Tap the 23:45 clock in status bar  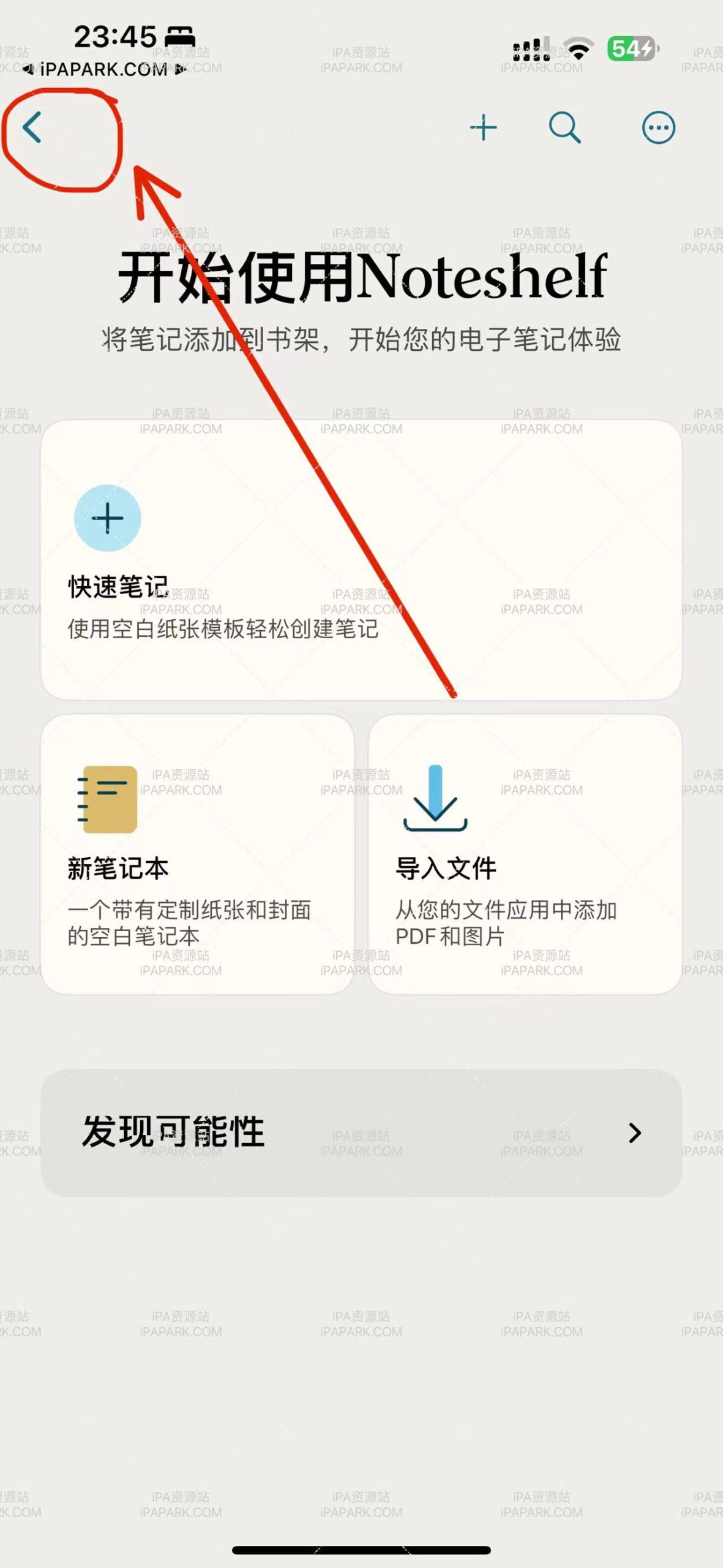tap(115, 36)
